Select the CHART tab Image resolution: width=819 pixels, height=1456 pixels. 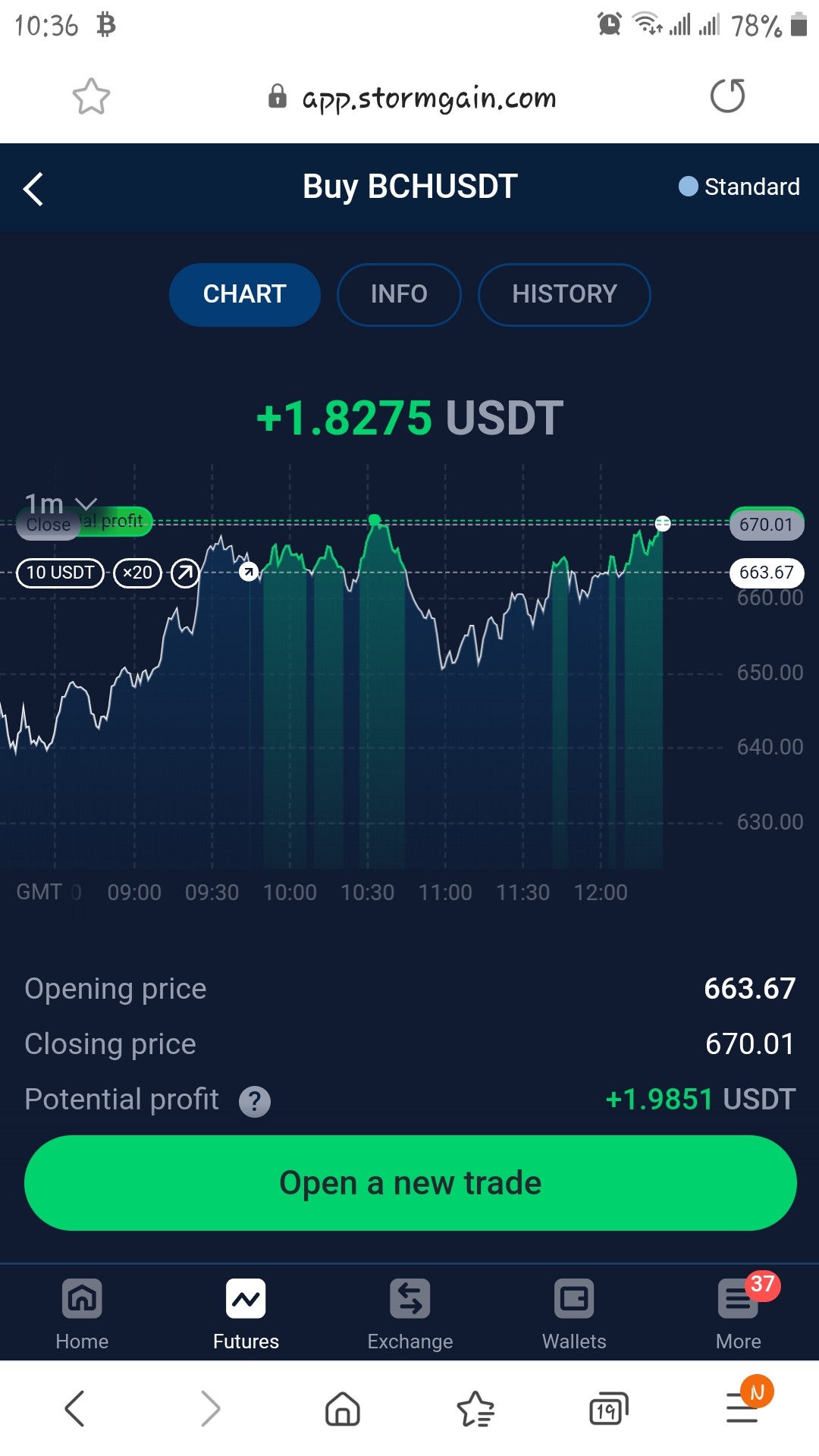point(244,294)
